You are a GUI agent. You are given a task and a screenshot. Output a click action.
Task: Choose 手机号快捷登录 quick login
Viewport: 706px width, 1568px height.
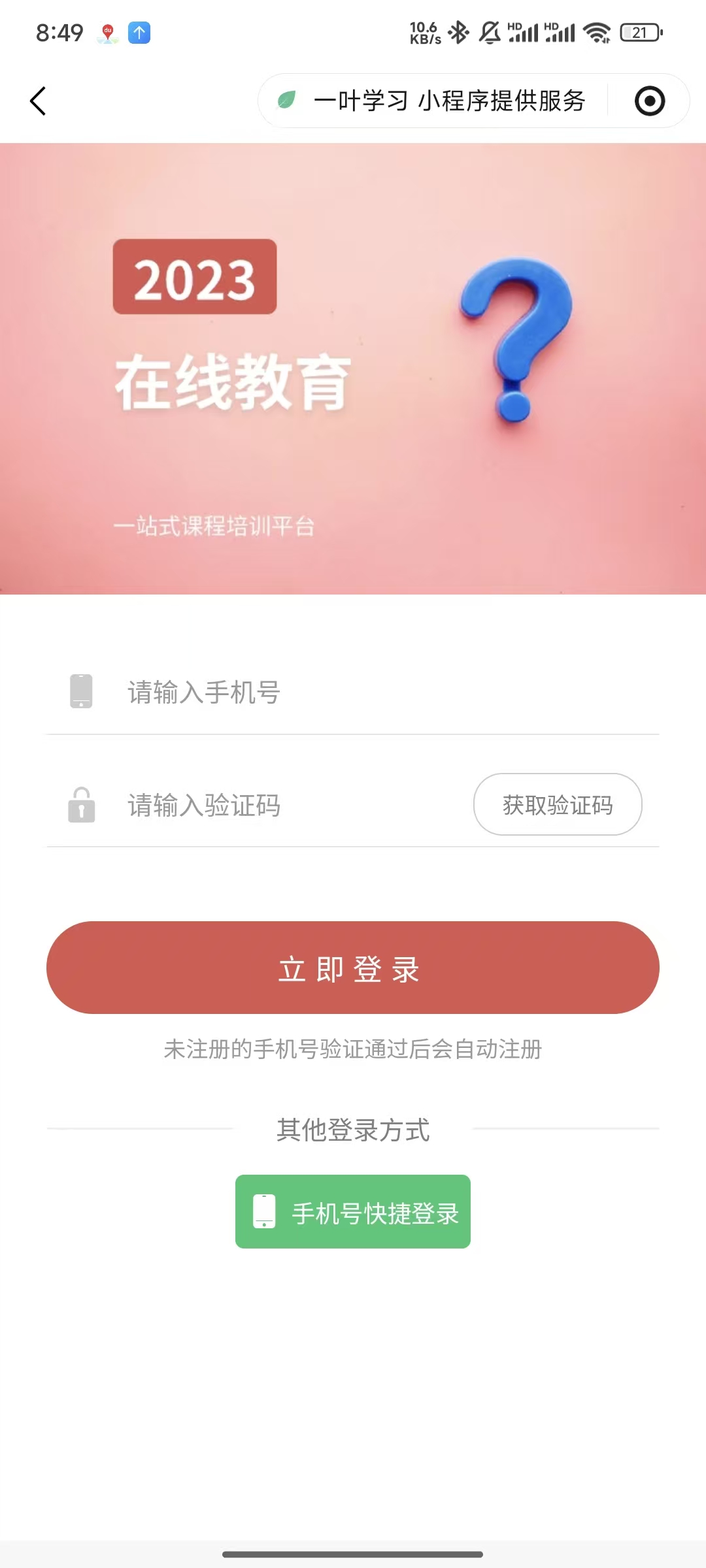(x=353, y=1212)
